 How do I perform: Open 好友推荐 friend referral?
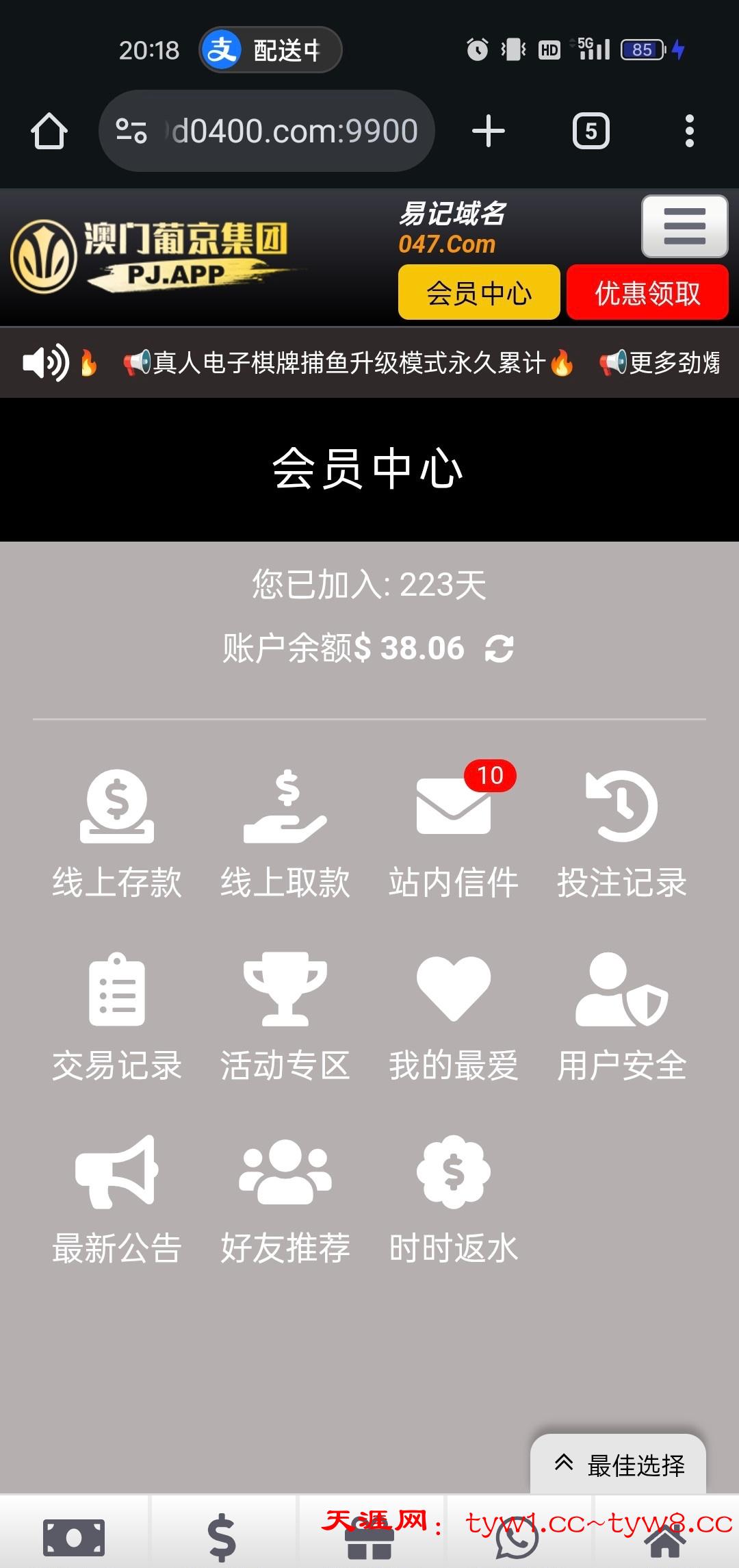[285, 1198]
